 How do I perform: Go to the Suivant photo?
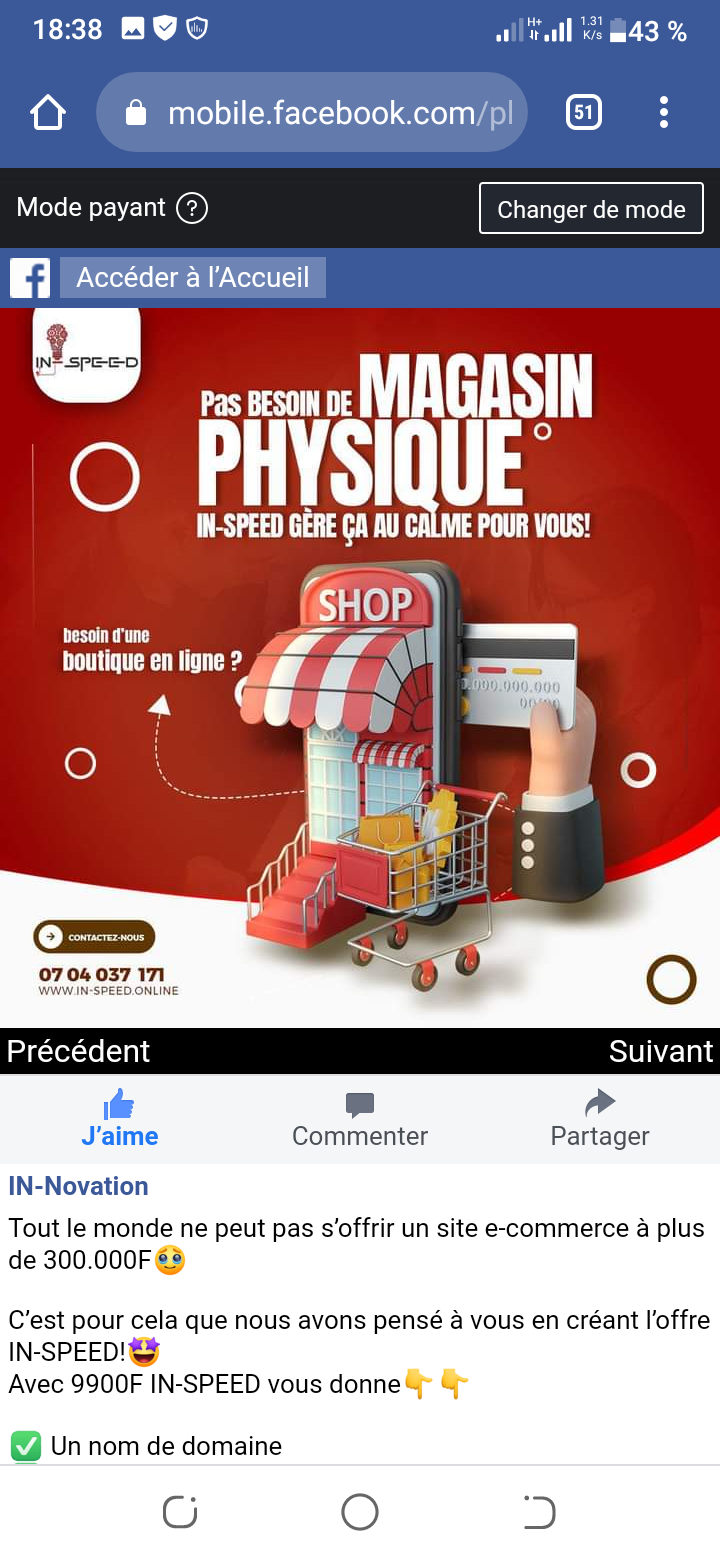click(x=661, y=1051)
